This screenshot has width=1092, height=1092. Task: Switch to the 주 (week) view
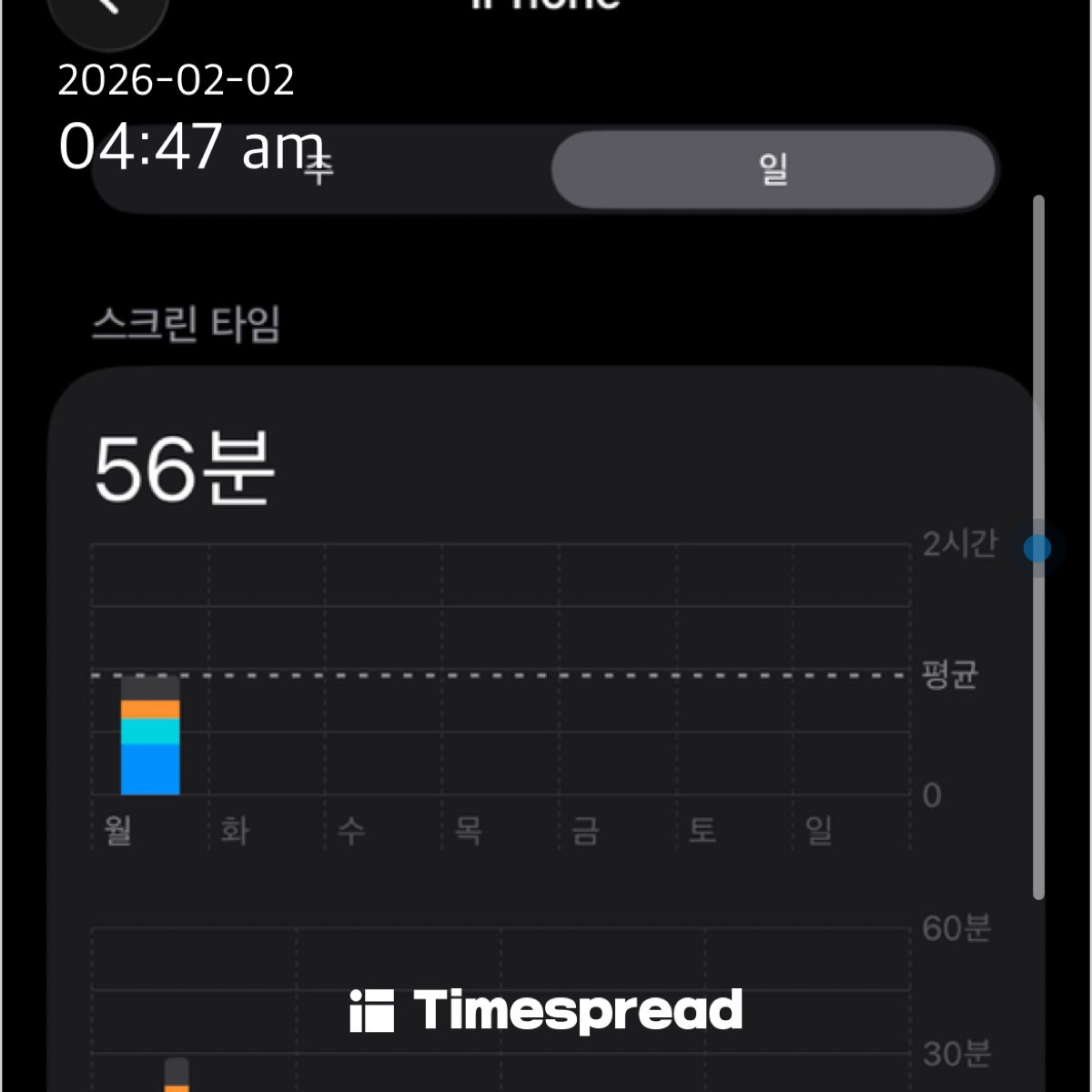(x=320, y=169)
